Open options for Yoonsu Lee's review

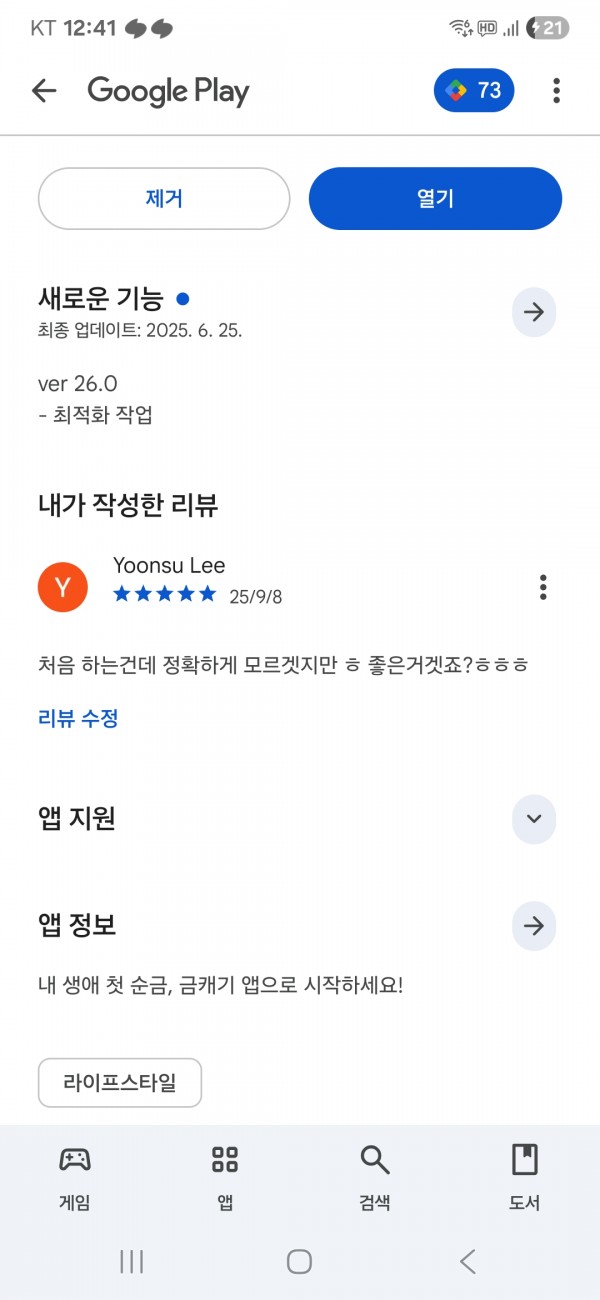543,587
